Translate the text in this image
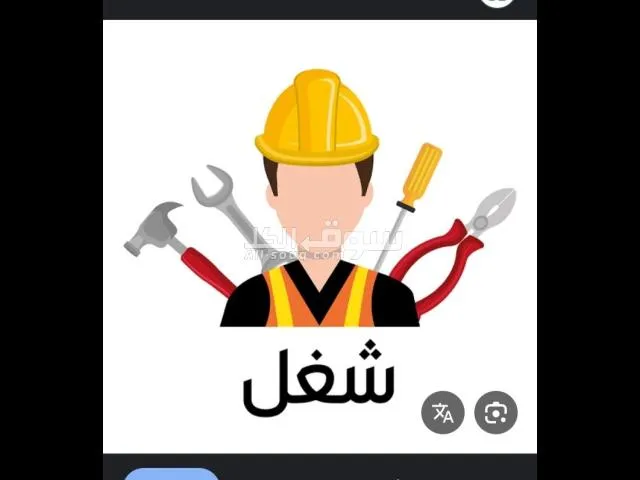Viewport: 640px width, 480px height. pyautogui.click(x=443, y=412)
